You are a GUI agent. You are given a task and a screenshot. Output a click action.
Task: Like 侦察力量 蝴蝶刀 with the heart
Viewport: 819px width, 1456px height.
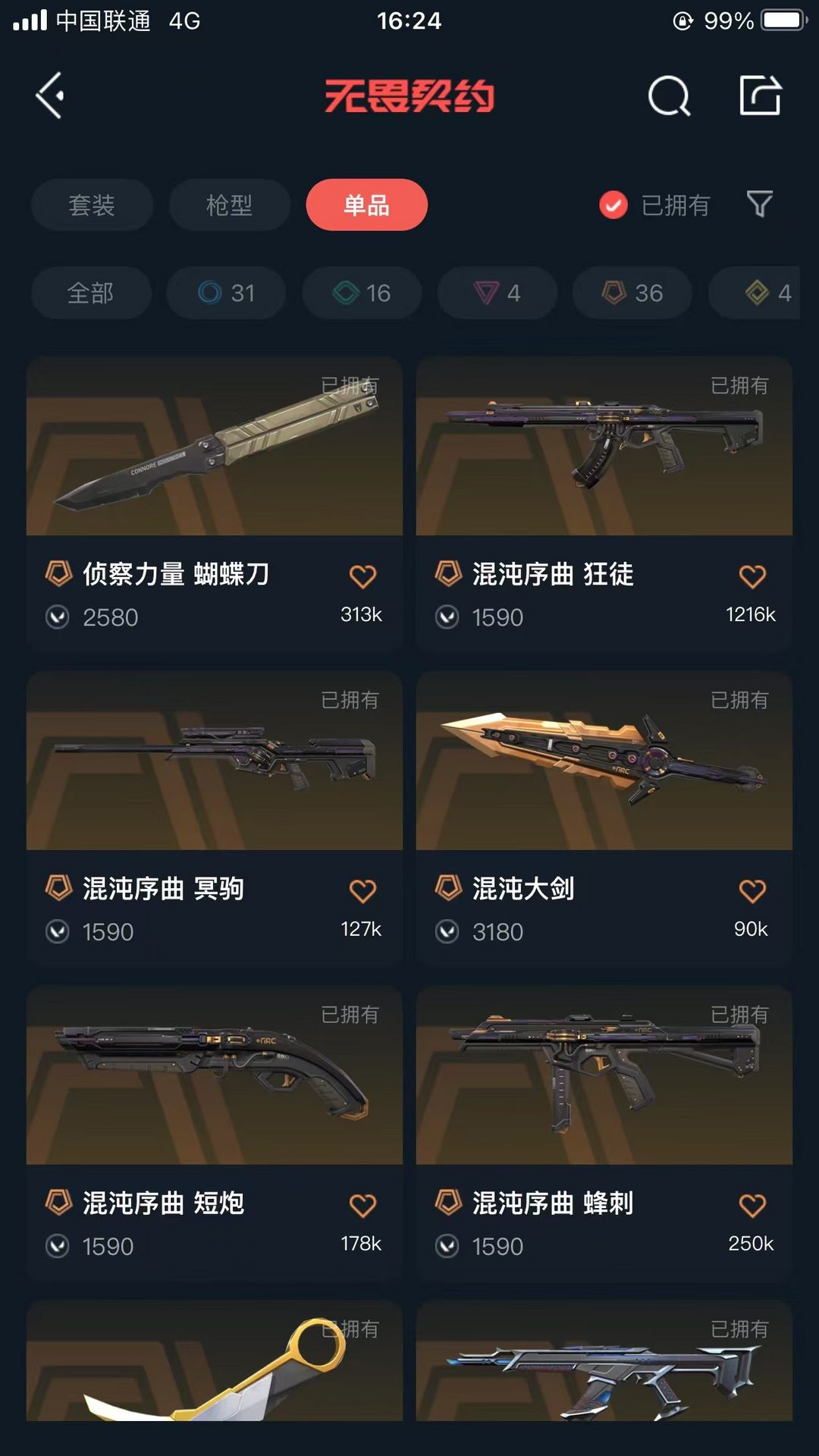(362, 577)
